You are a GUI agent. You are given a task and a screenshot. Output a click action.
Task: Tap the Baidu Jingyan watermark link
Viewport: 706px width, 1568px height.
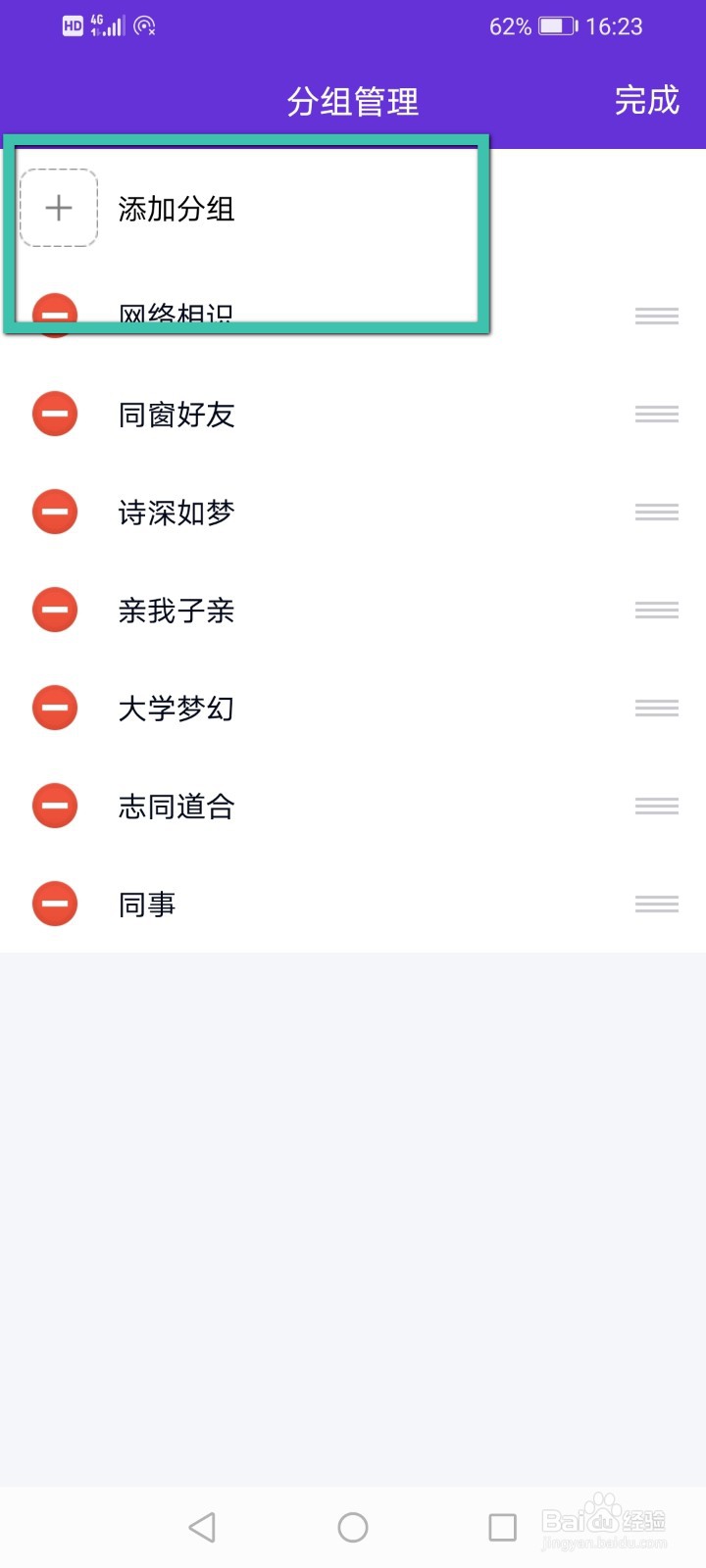tap(605, 1522)
